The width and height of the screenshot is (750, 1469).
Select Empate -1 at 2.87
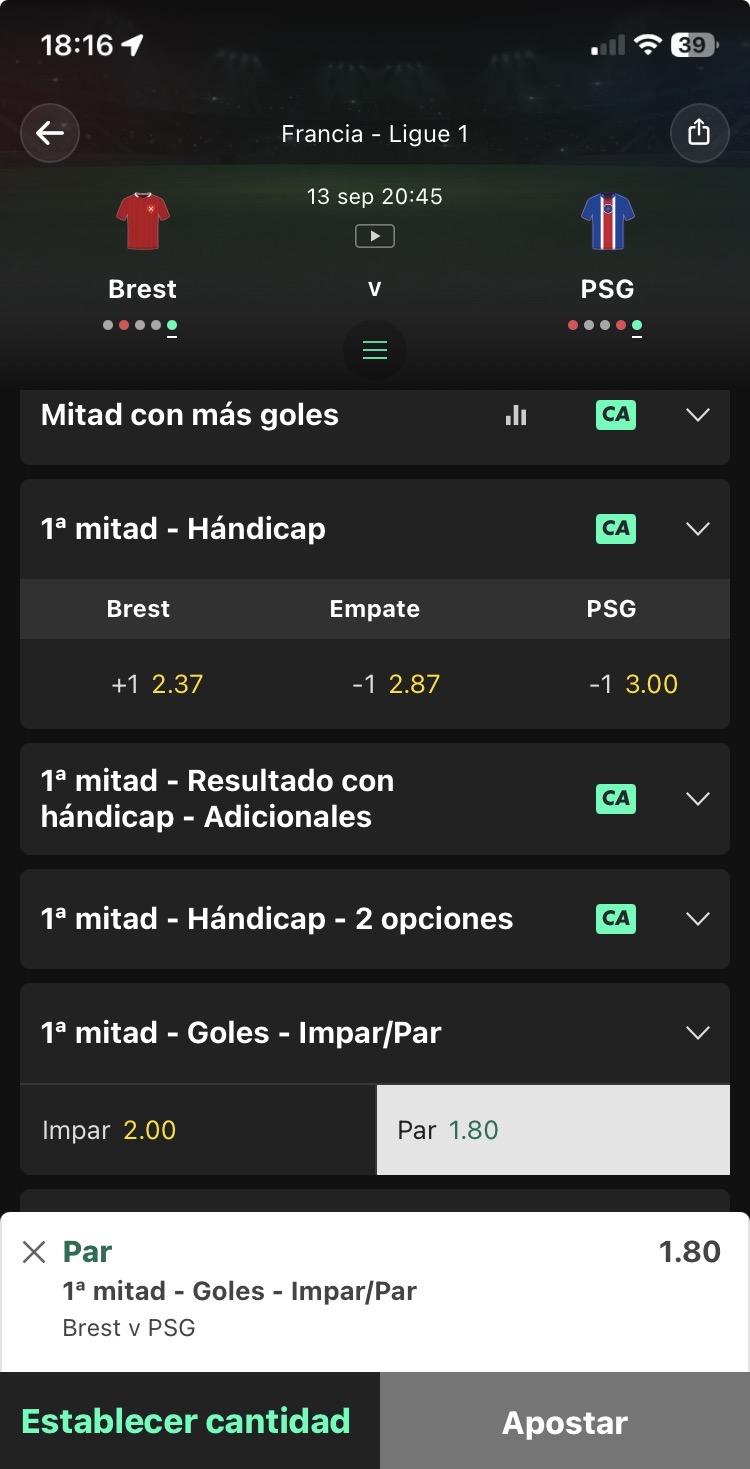pyautogui.click(x=375, y=684)
